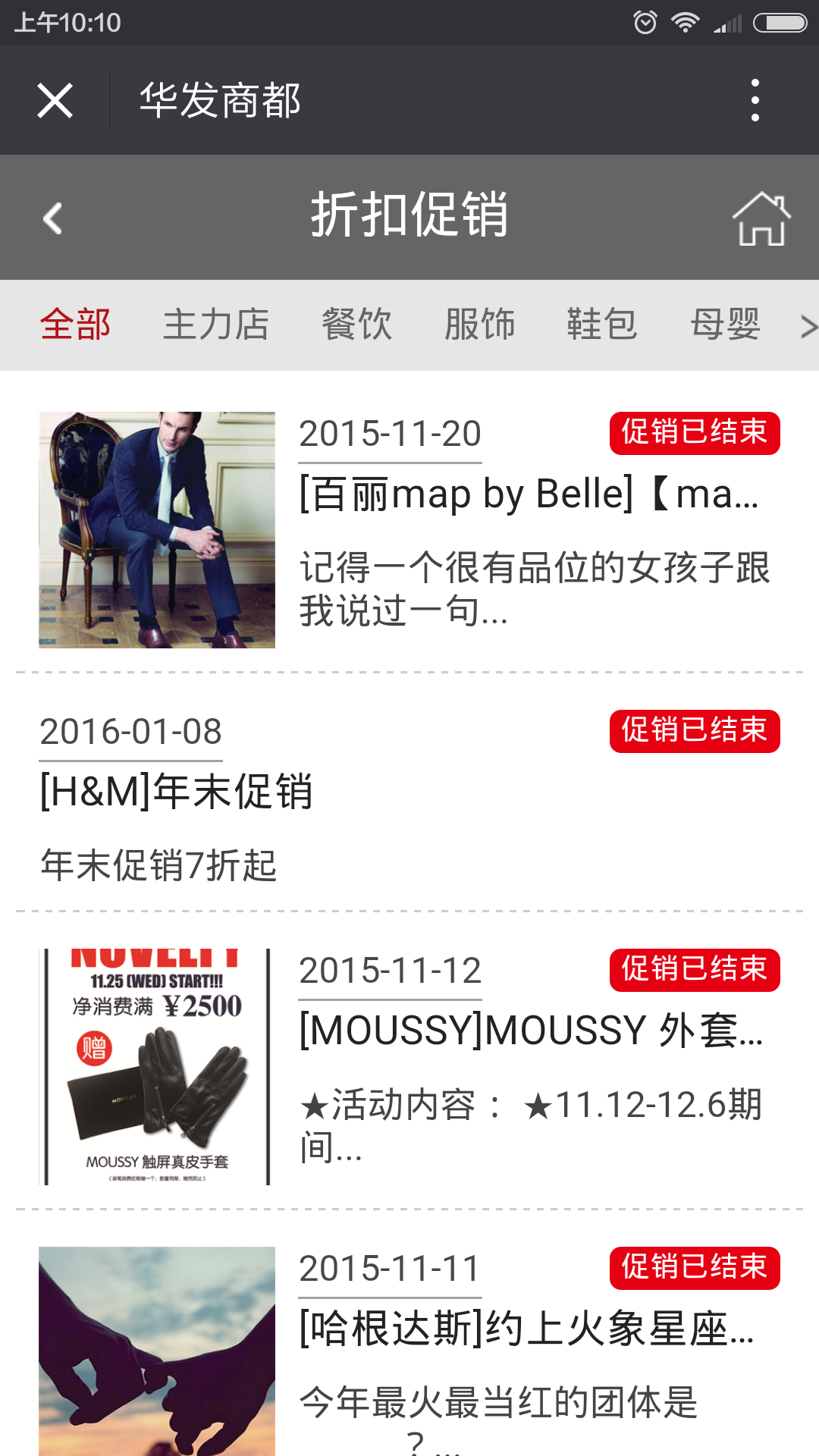819x1456 pixels.
Task: Open the three-dot overflow menu
Action: [x=755, y=100]
